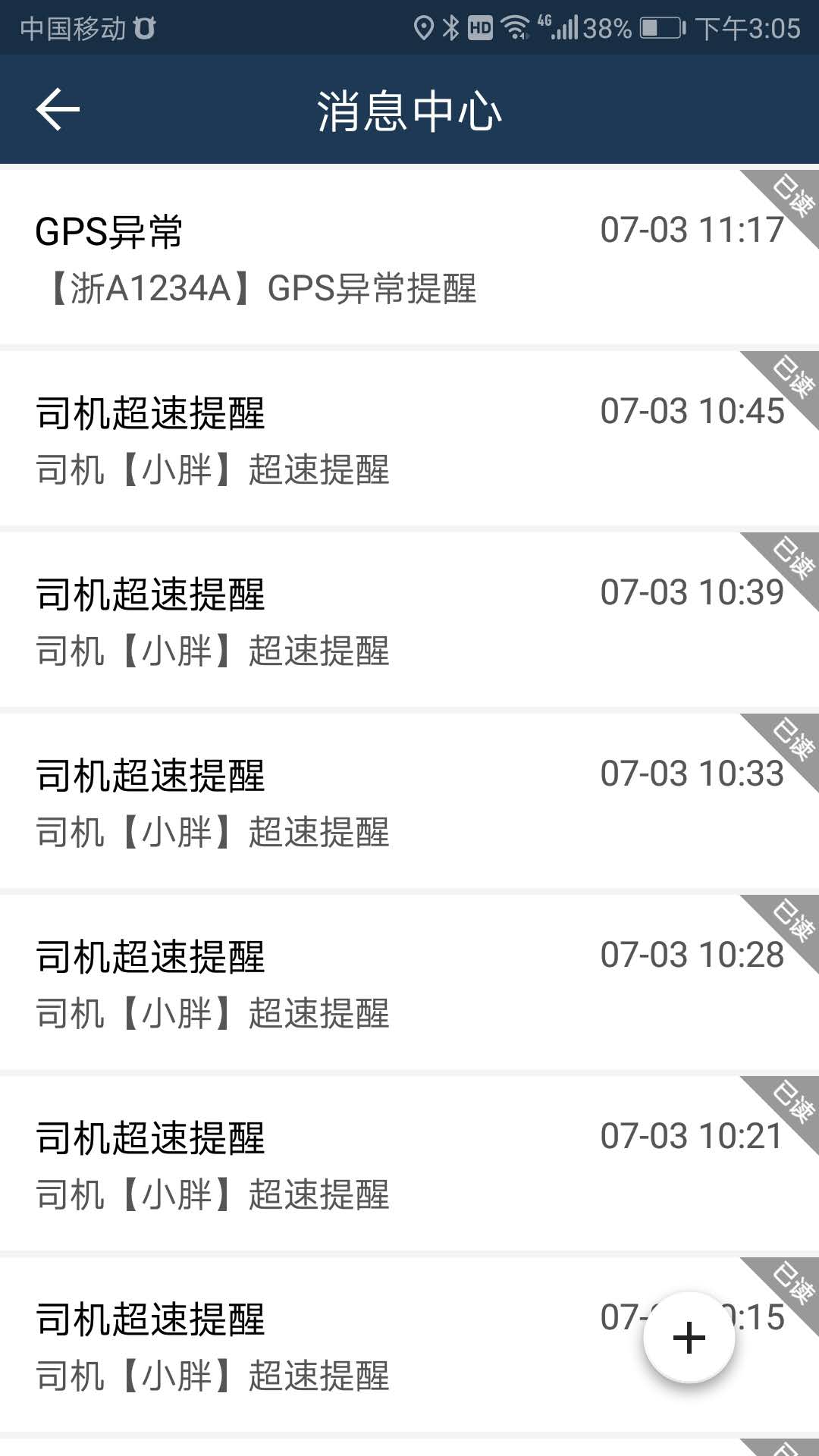819x1456 pixels.
Task: Tap the back arrow to leave 消息中心
Action: pos(58,109)
